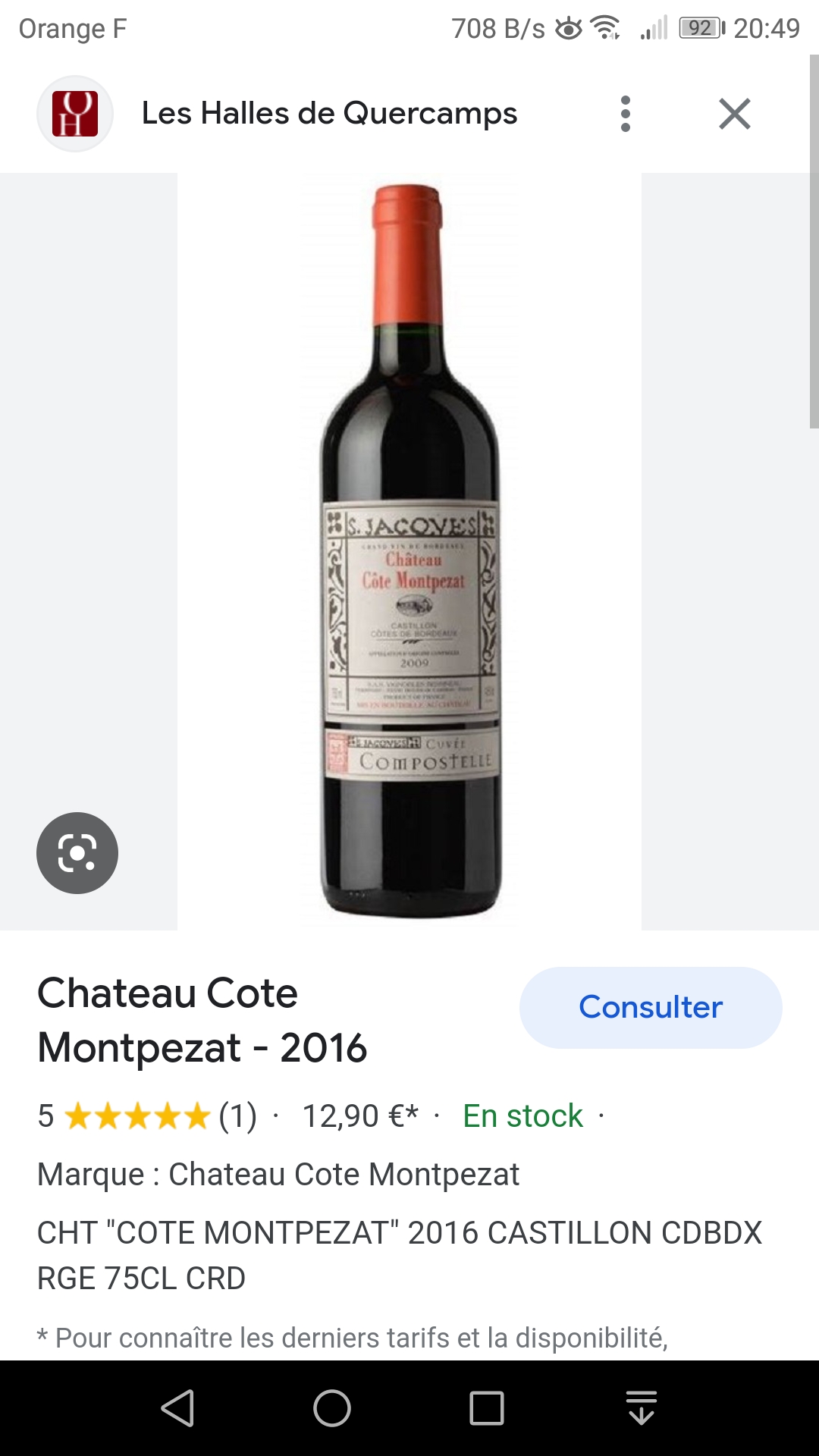Image resolution: width=819 pixels, height=1456 pixels.
Task: Search the bottle image with Lens
Action: (77, 852)
